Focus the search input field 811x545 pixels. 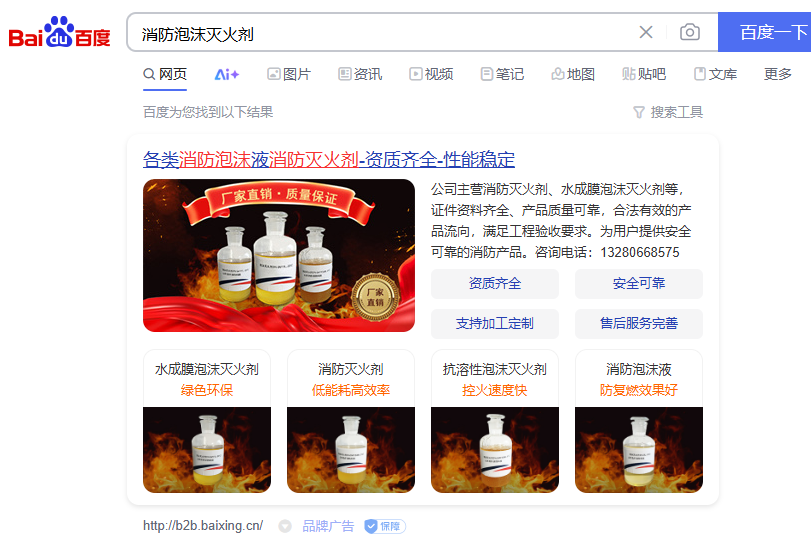[x=380, y=33]
